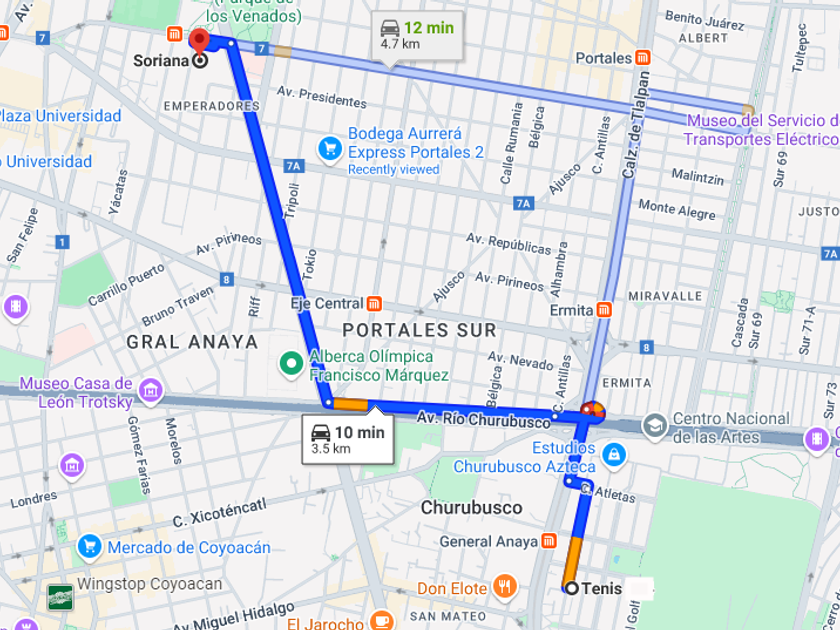
Task: Tap the red Soriana destination pin
Action: click(199, 42)
